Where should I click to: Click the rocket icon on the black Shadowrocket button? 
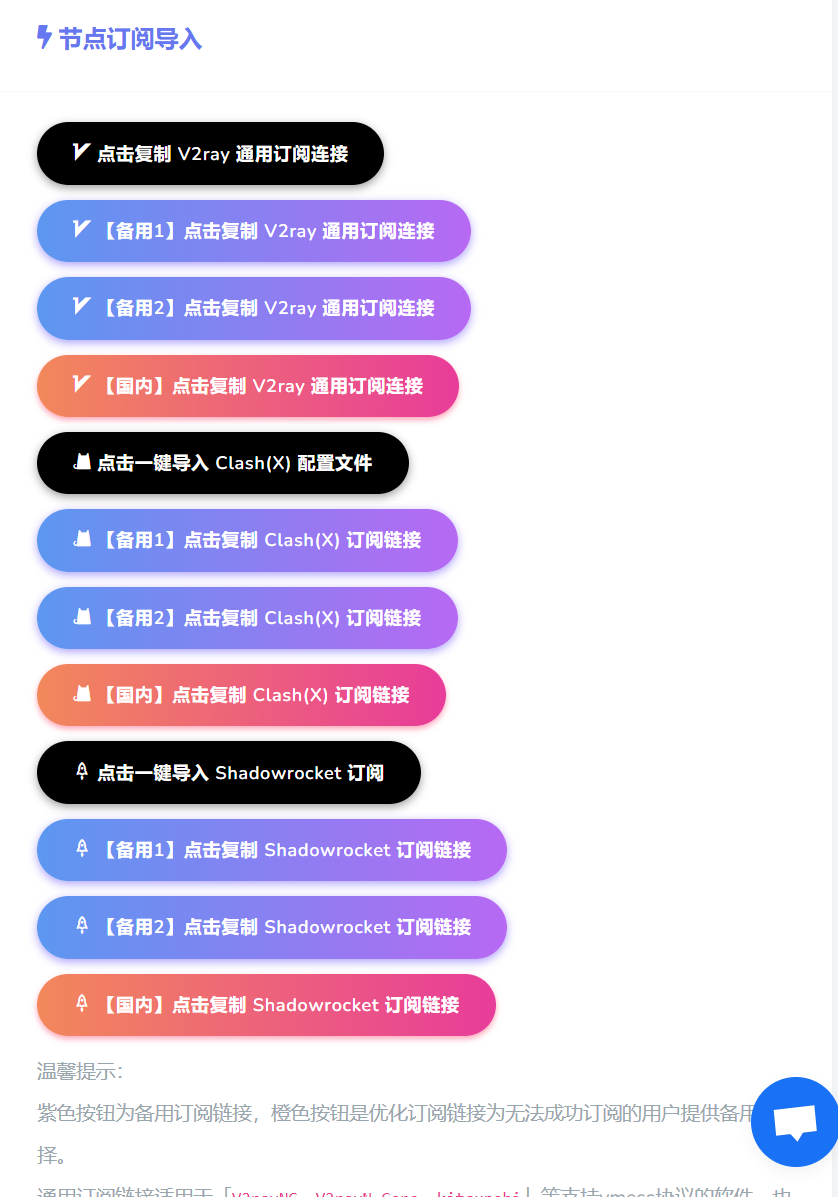coord(81,772)
